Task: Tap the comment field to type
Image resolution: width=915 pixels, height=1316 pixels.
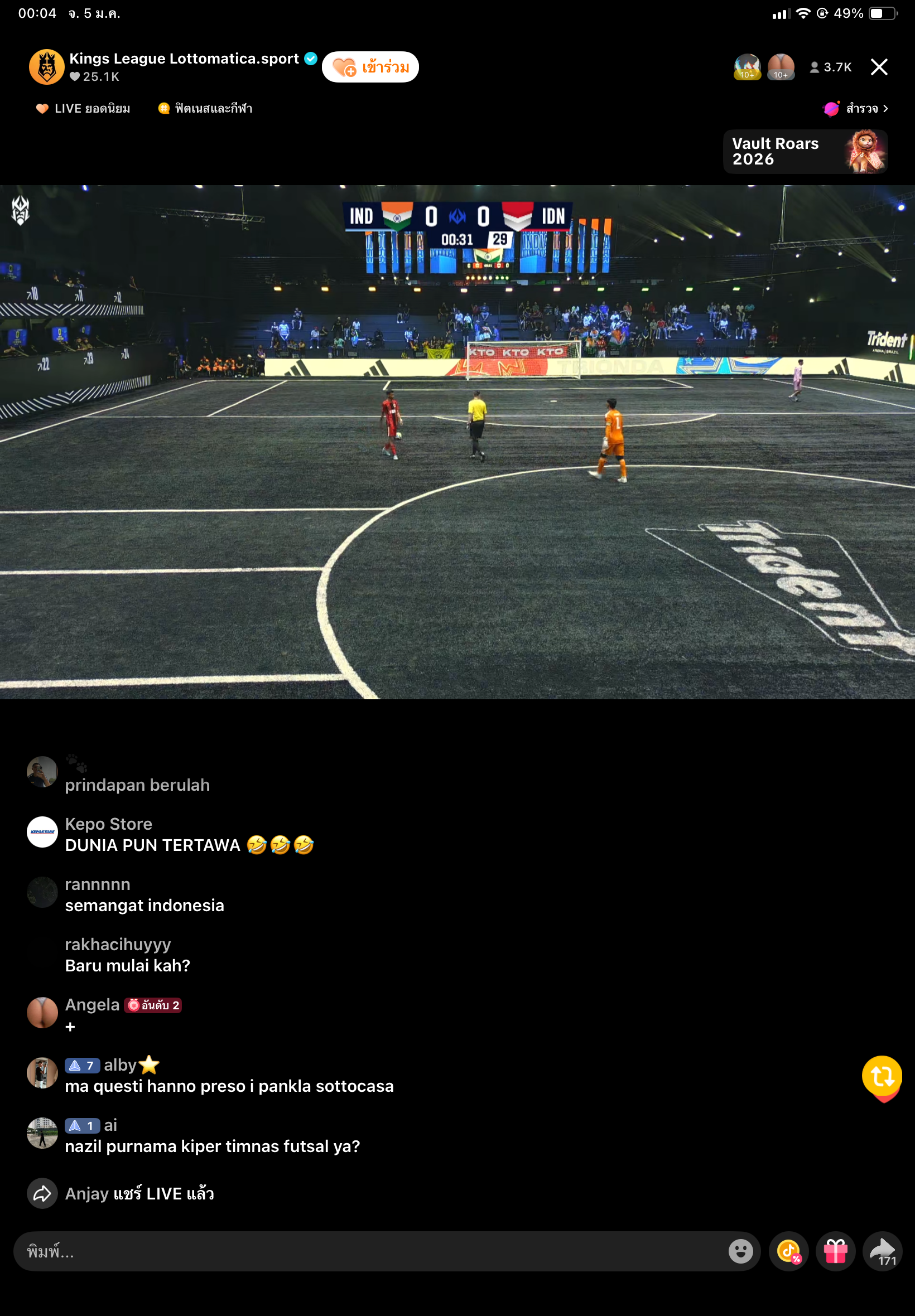Action: coord(367,1252)
